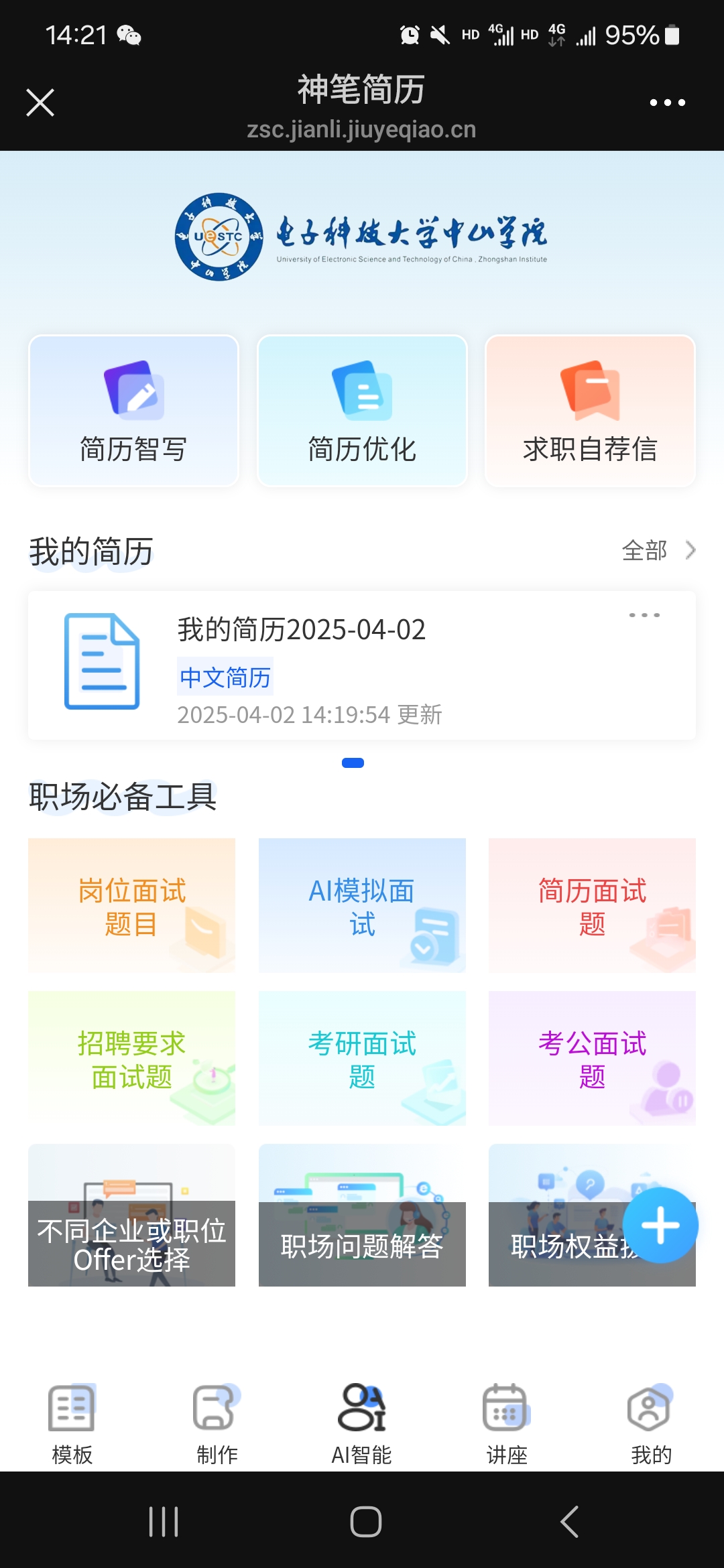Open 岗位面试题目 tool
Screen dimensions: 724x1568
coord(132,905)
